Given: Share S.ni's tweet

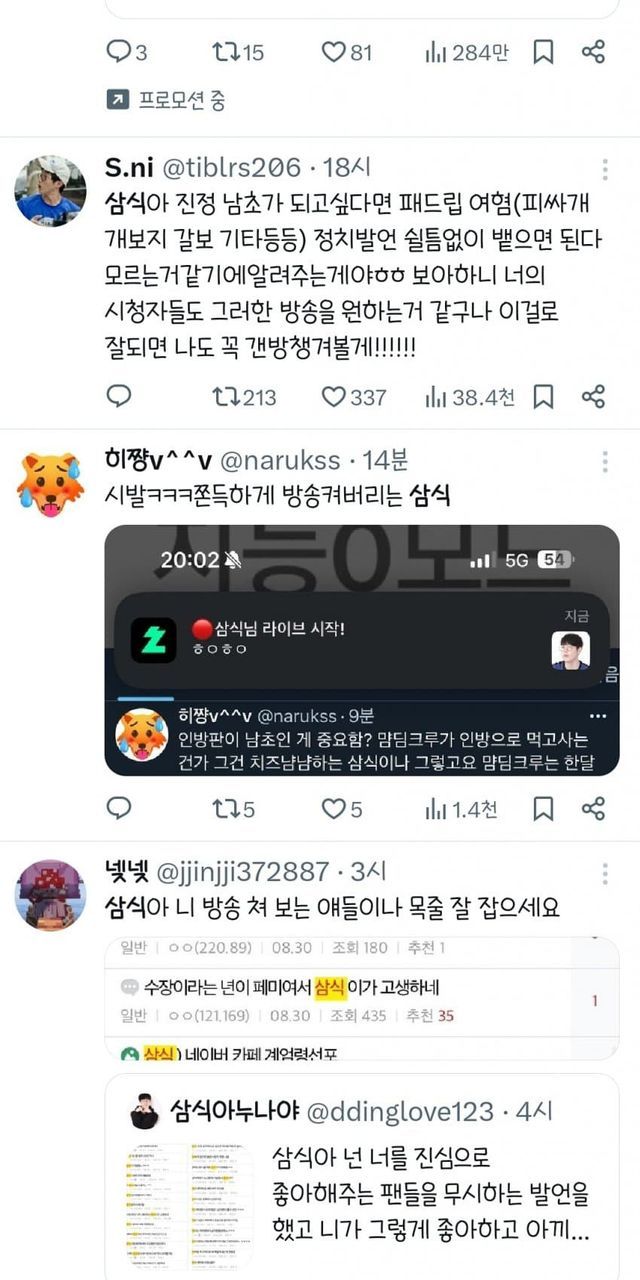Looking at the screenshot, I should (x=593, y=396).
